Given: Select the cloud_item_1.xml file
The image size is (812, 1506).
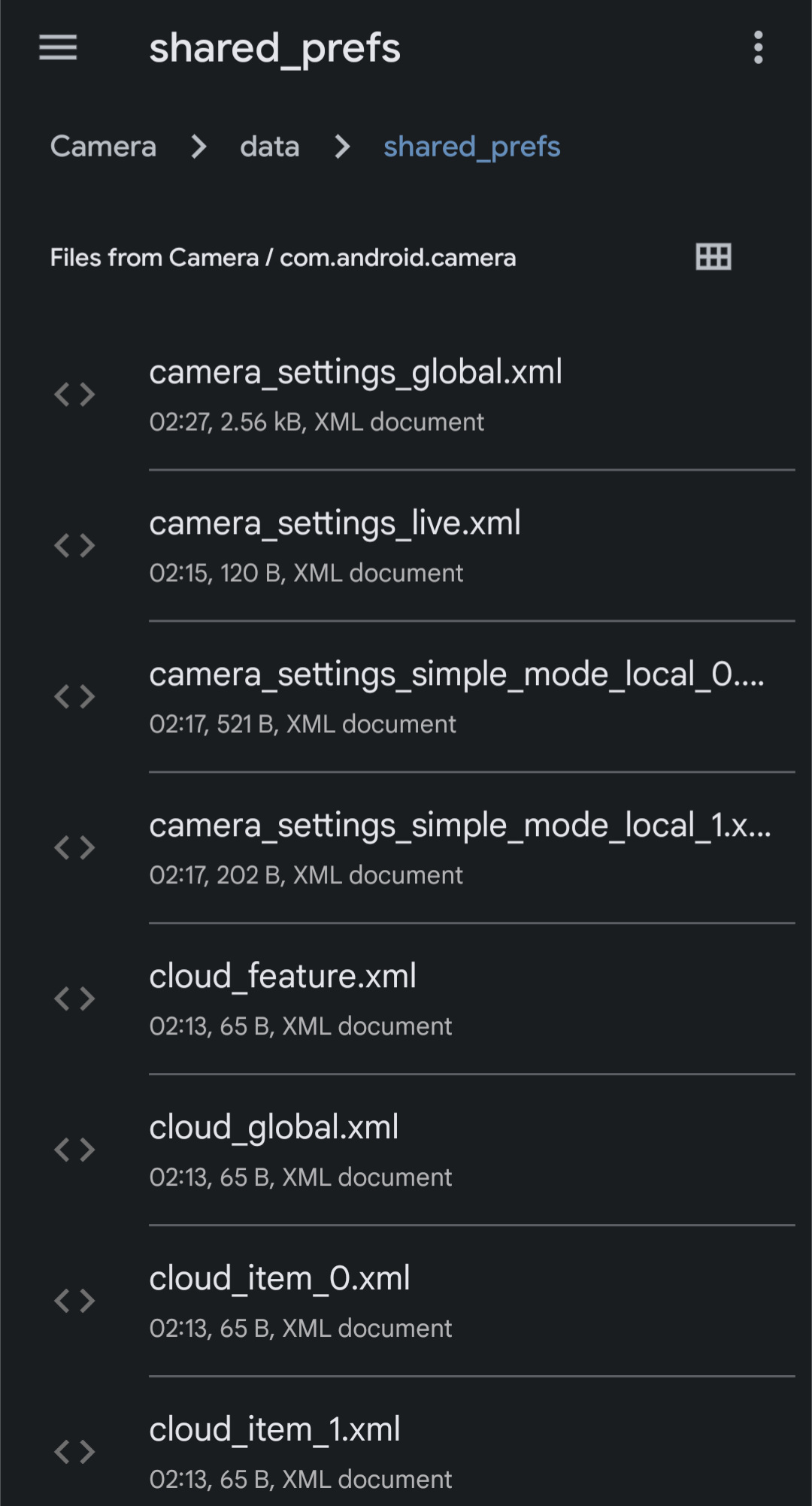Looking at the screenshot, I should [x=274, y=1452].
